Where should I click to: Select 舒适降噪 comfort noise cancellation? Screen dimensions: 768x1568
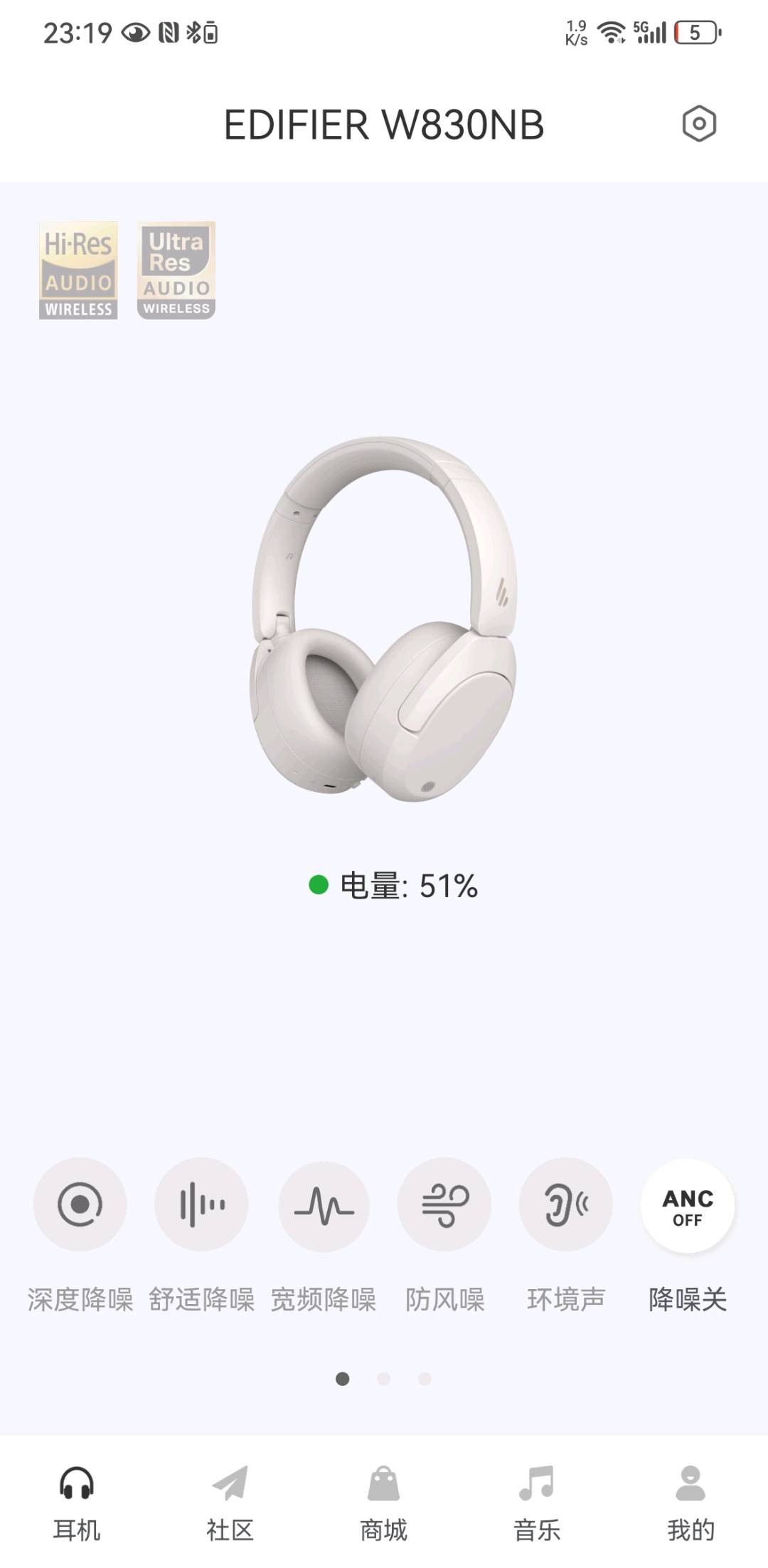tap(201, 1204)
